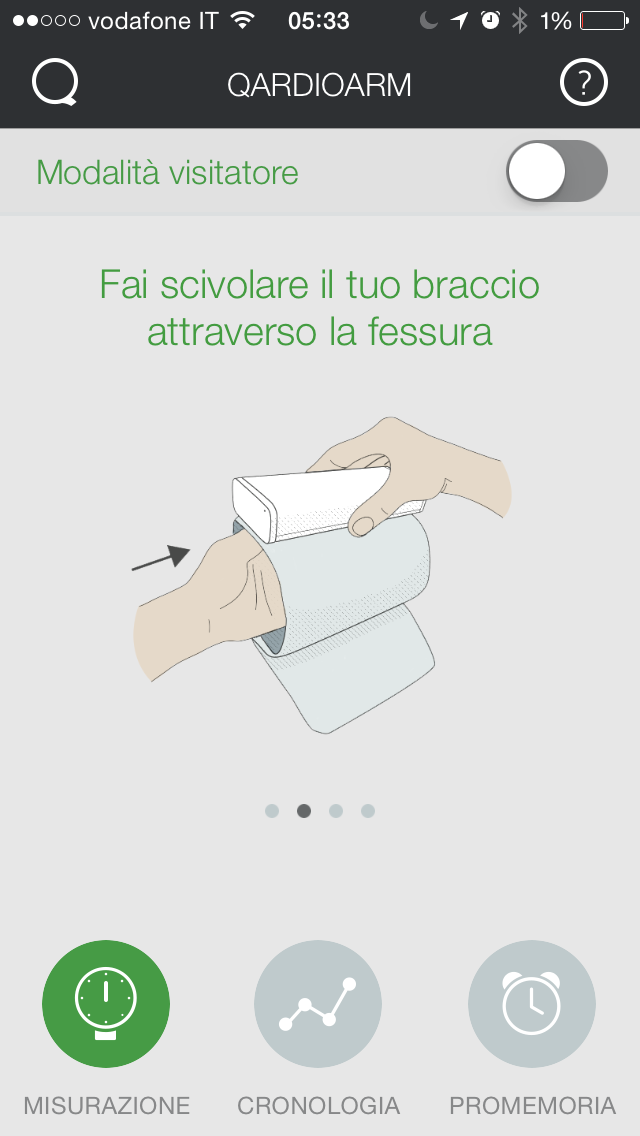Open the Qardio logo menu
This screenshot has width=640, height=1136.
tap(54, 84)
